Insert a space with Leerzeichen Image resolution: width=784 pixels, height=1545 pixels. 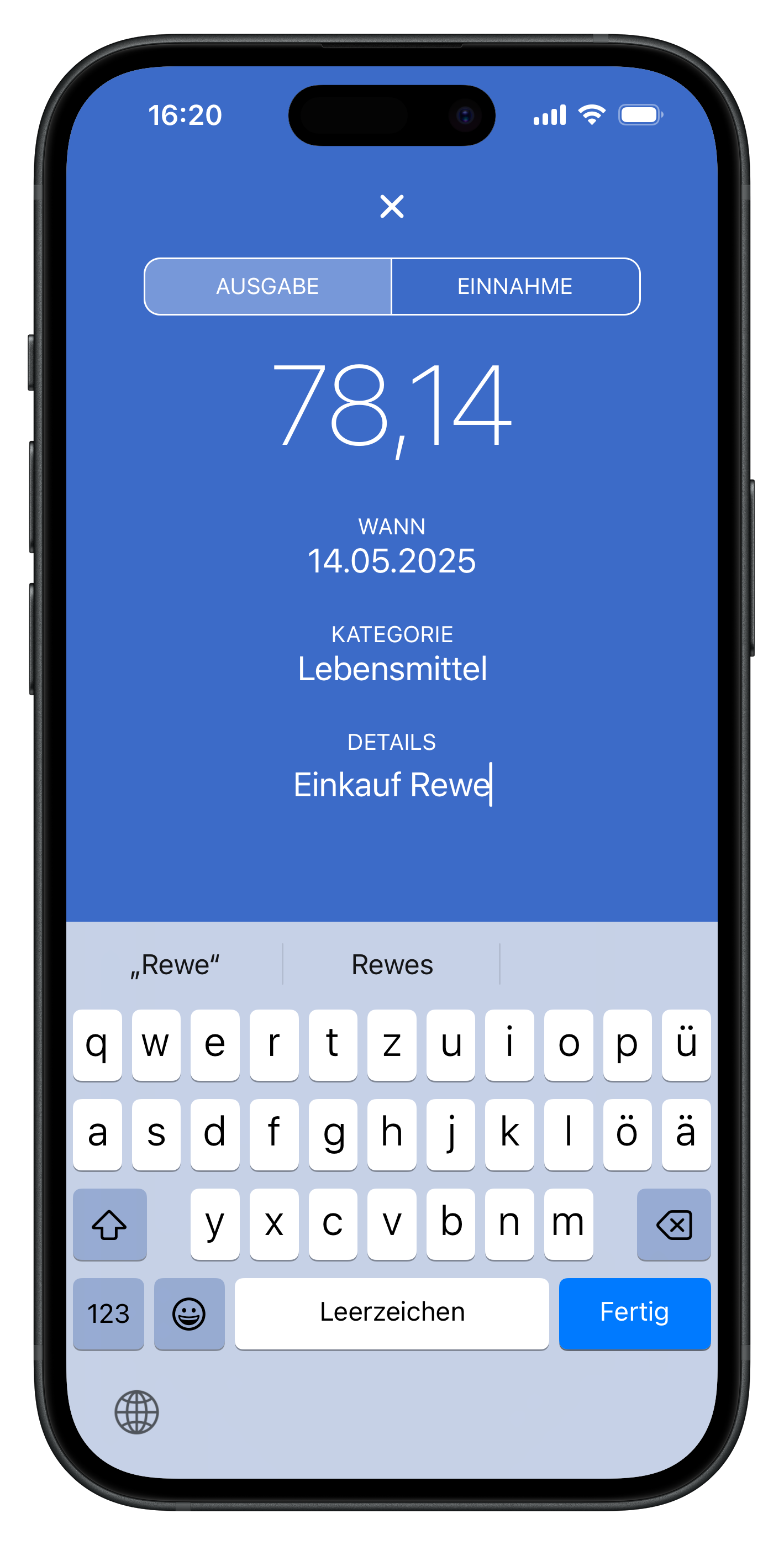point(392,1312)
